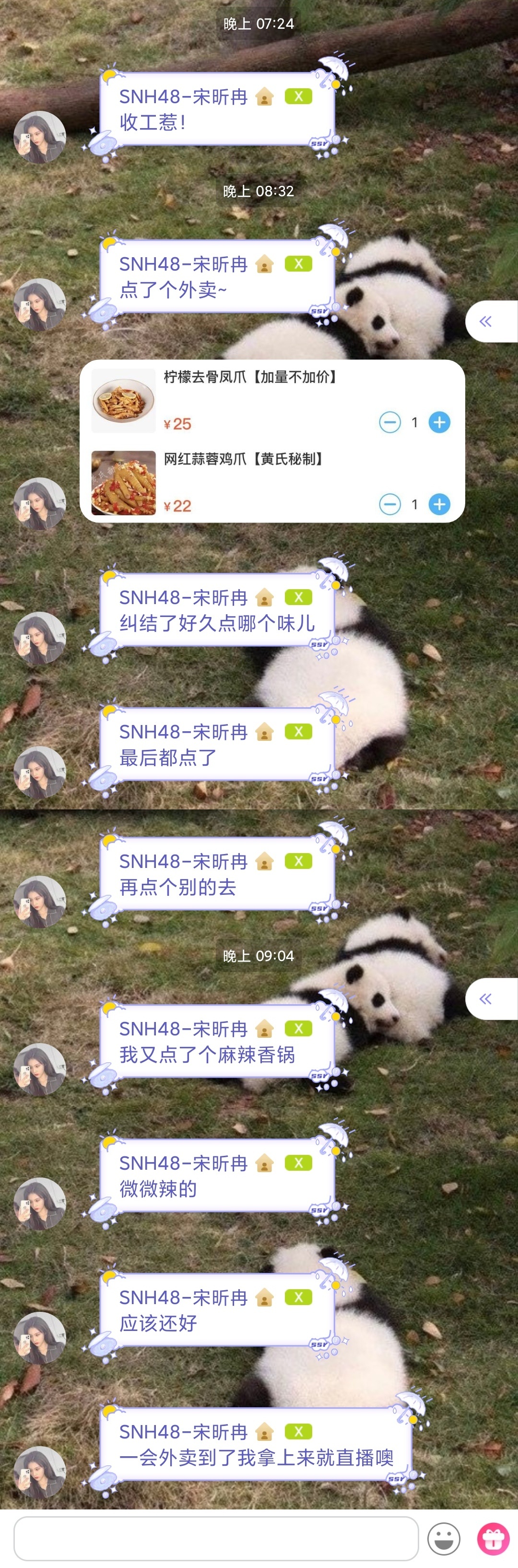Tap the avatar next to 收工惹!
Screen dimensions: 518x1568
(x=40, y=137)
